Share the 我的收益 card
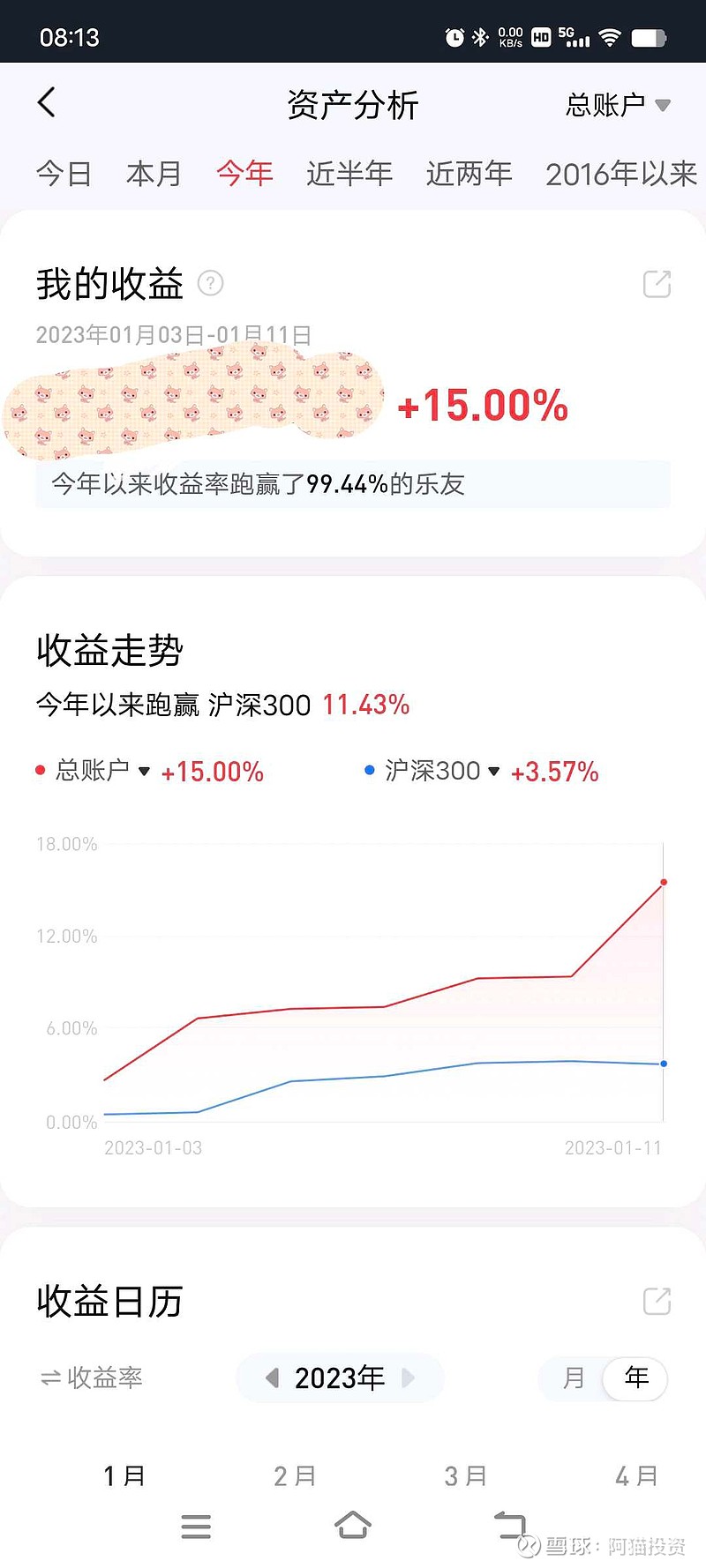This screenshot has height=1568, width=706. [x=657, y=284]
